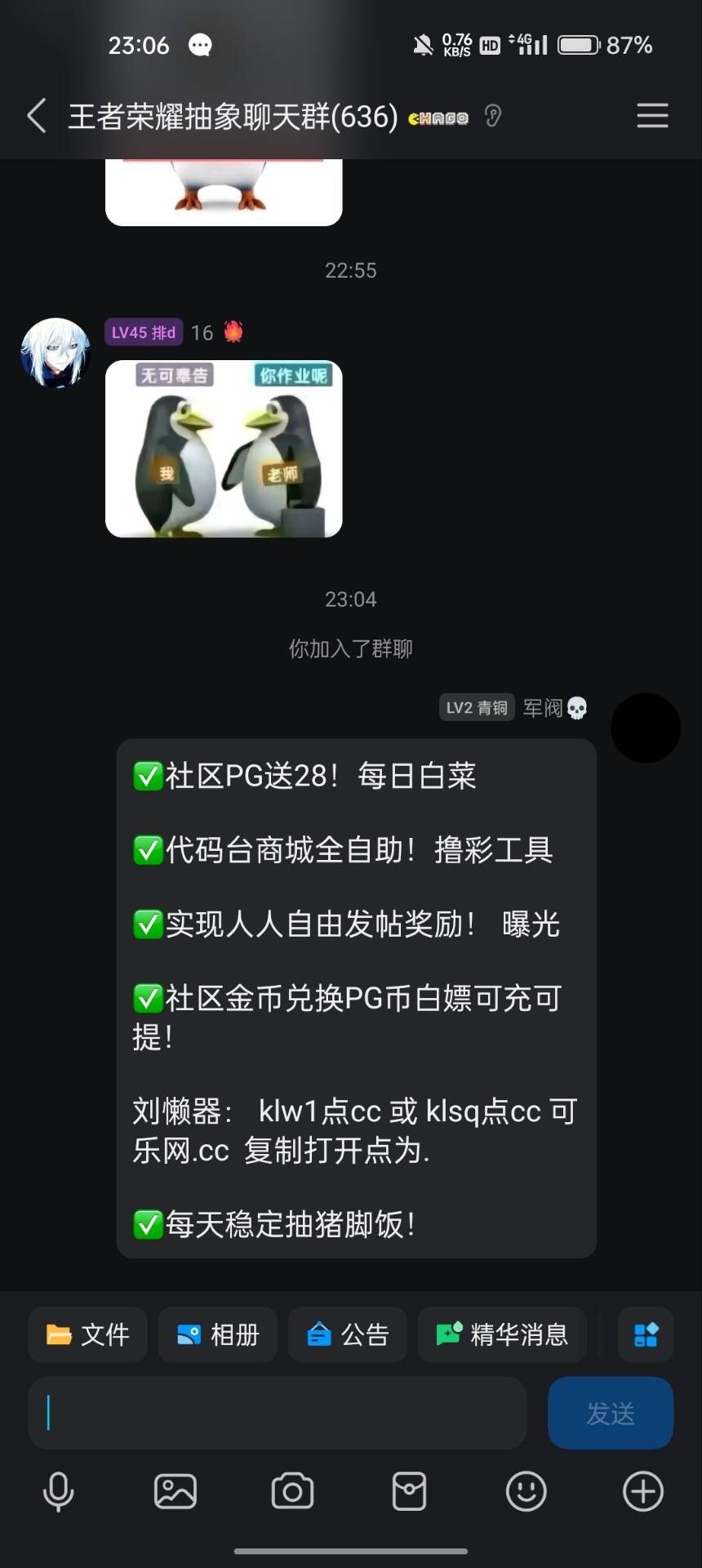View the group 公告

[348, 1334]
